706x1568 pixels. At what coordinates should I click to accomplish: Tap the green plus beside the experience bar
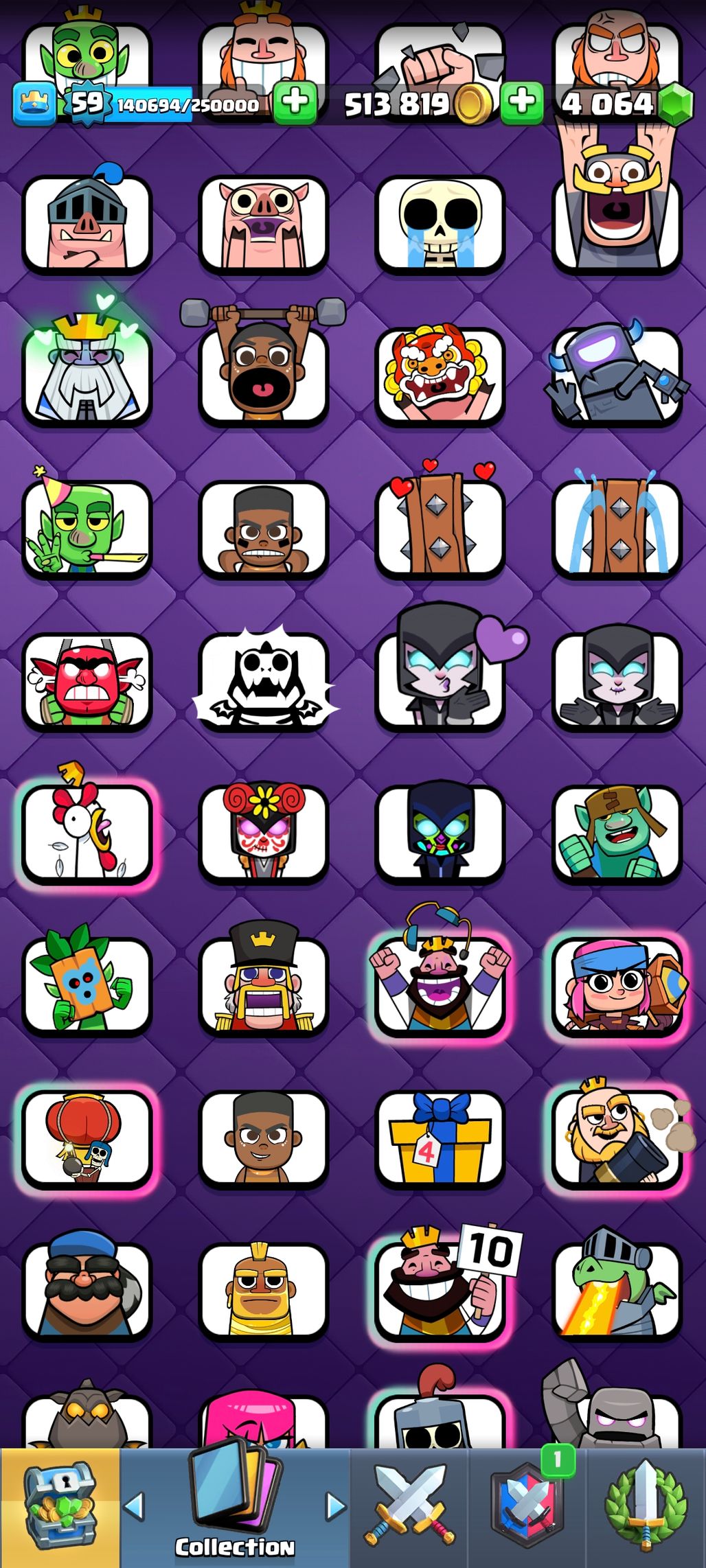pyautogui.click(x=295, y=103)
